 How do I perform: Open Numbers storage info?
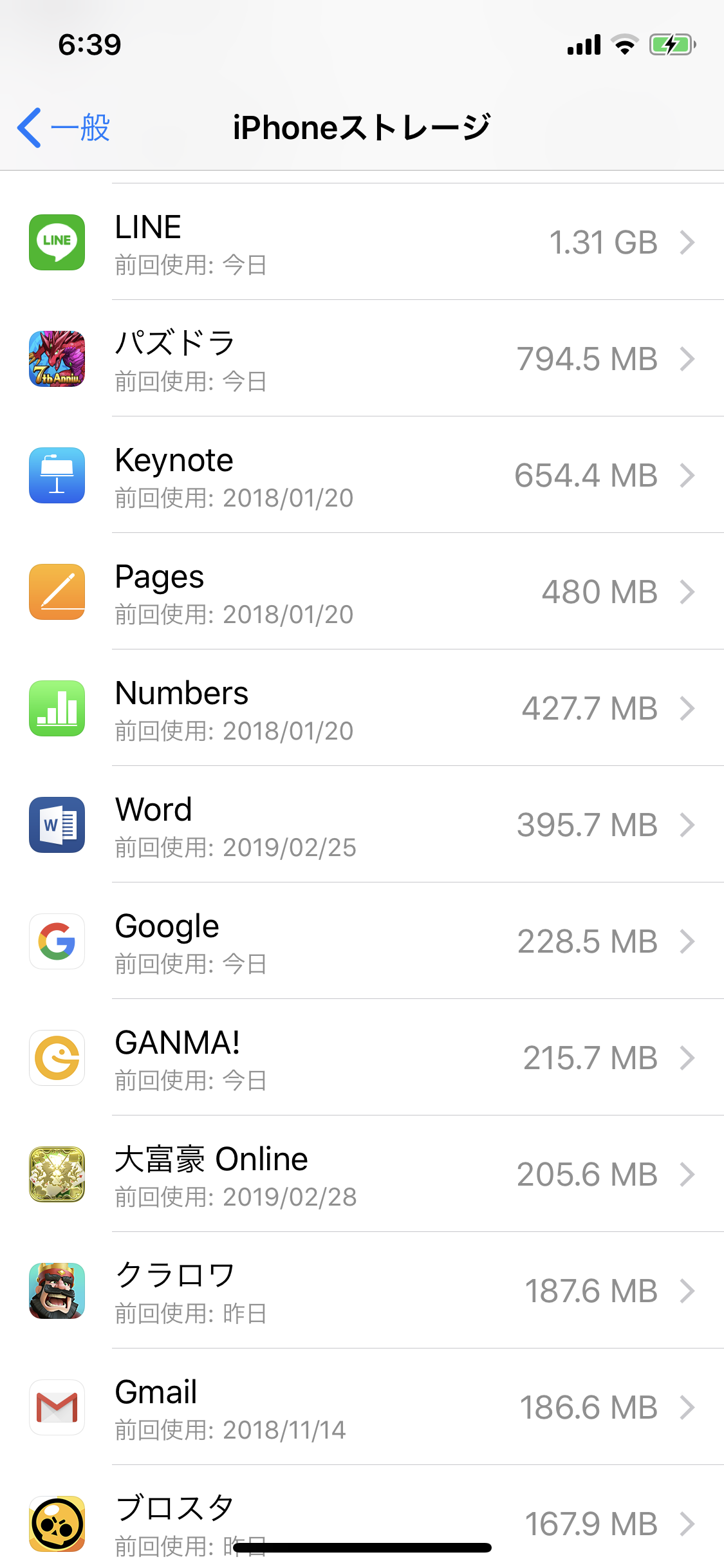[x=362, y=709]
